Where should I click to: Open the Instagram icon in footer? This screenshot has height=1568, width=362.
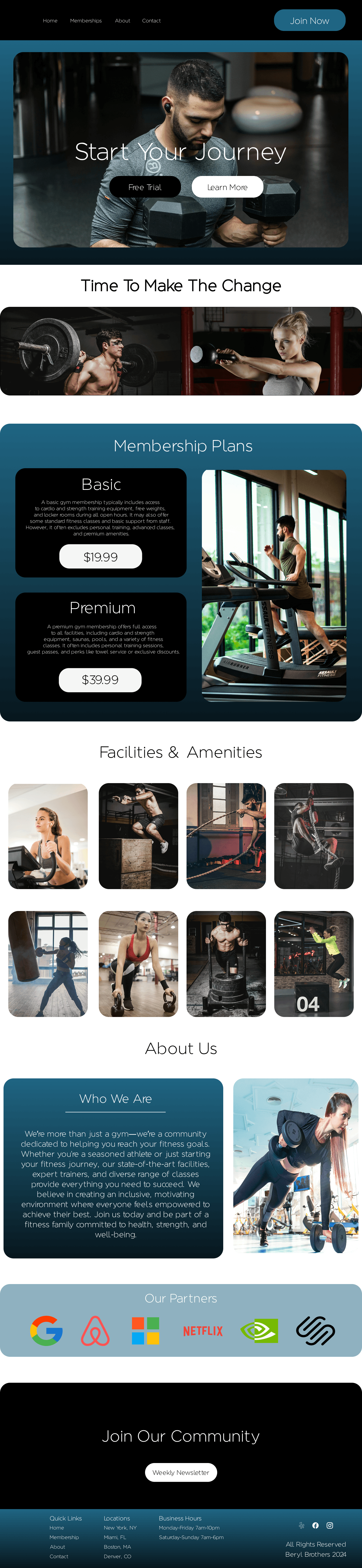[x=330, y=1525]
